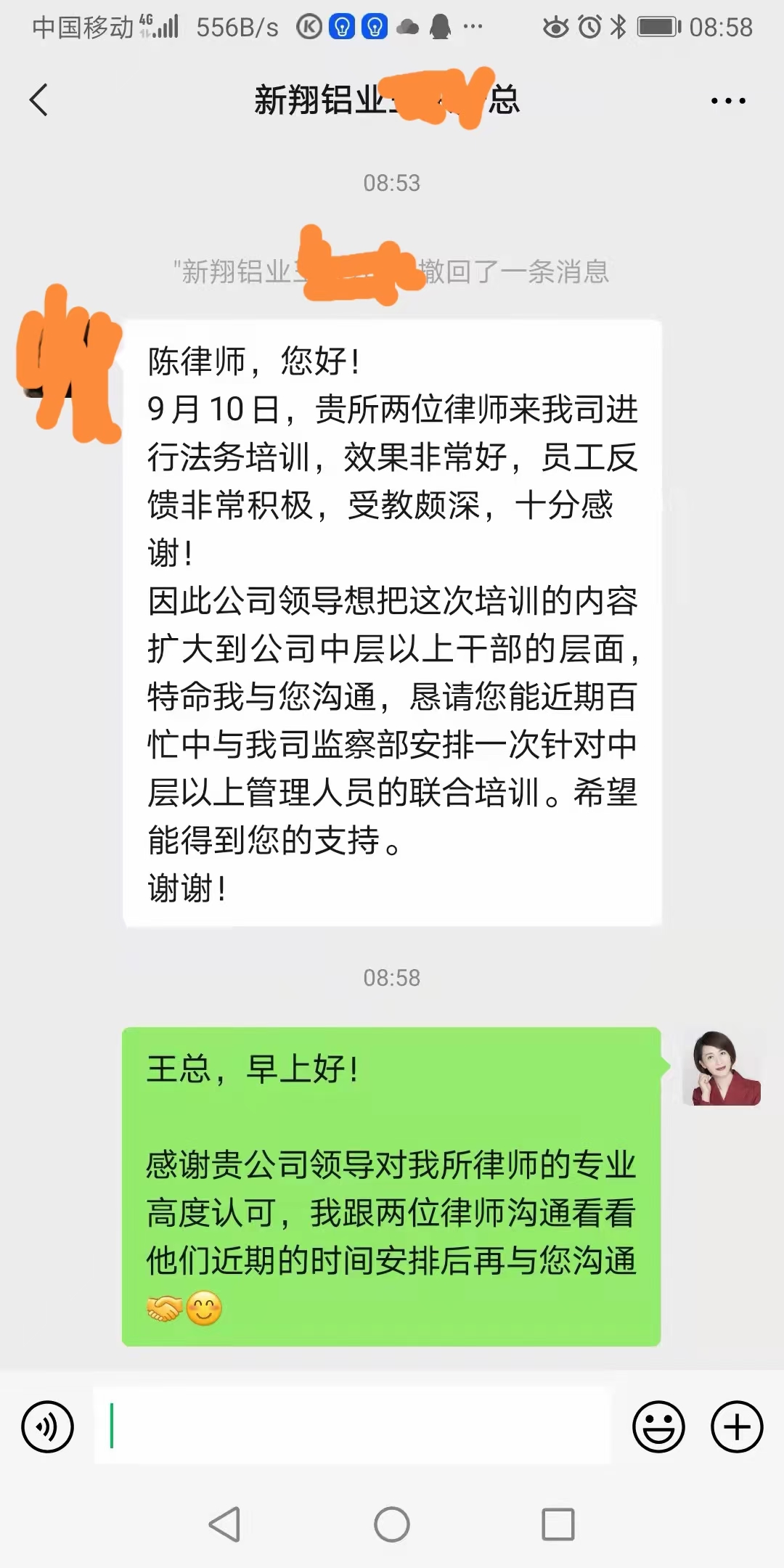Go to the system home screen
Viewport: 784px width, 1568px height.
[392, 1524]
